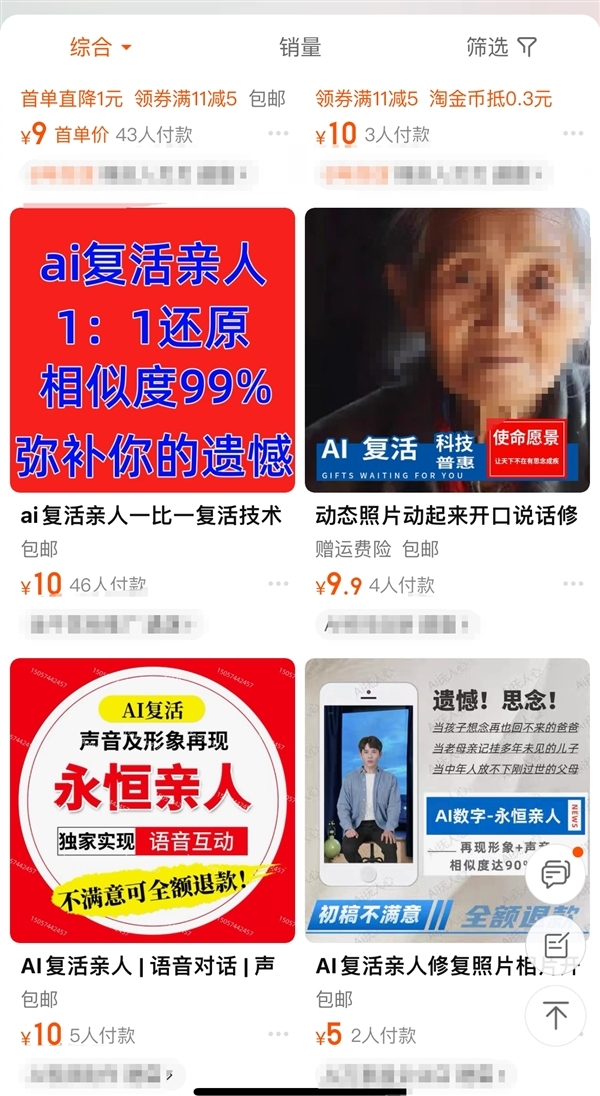Open the 'ai复活亲人一比一复活技术' product card
600x1096 pixels.
point(152,350)
